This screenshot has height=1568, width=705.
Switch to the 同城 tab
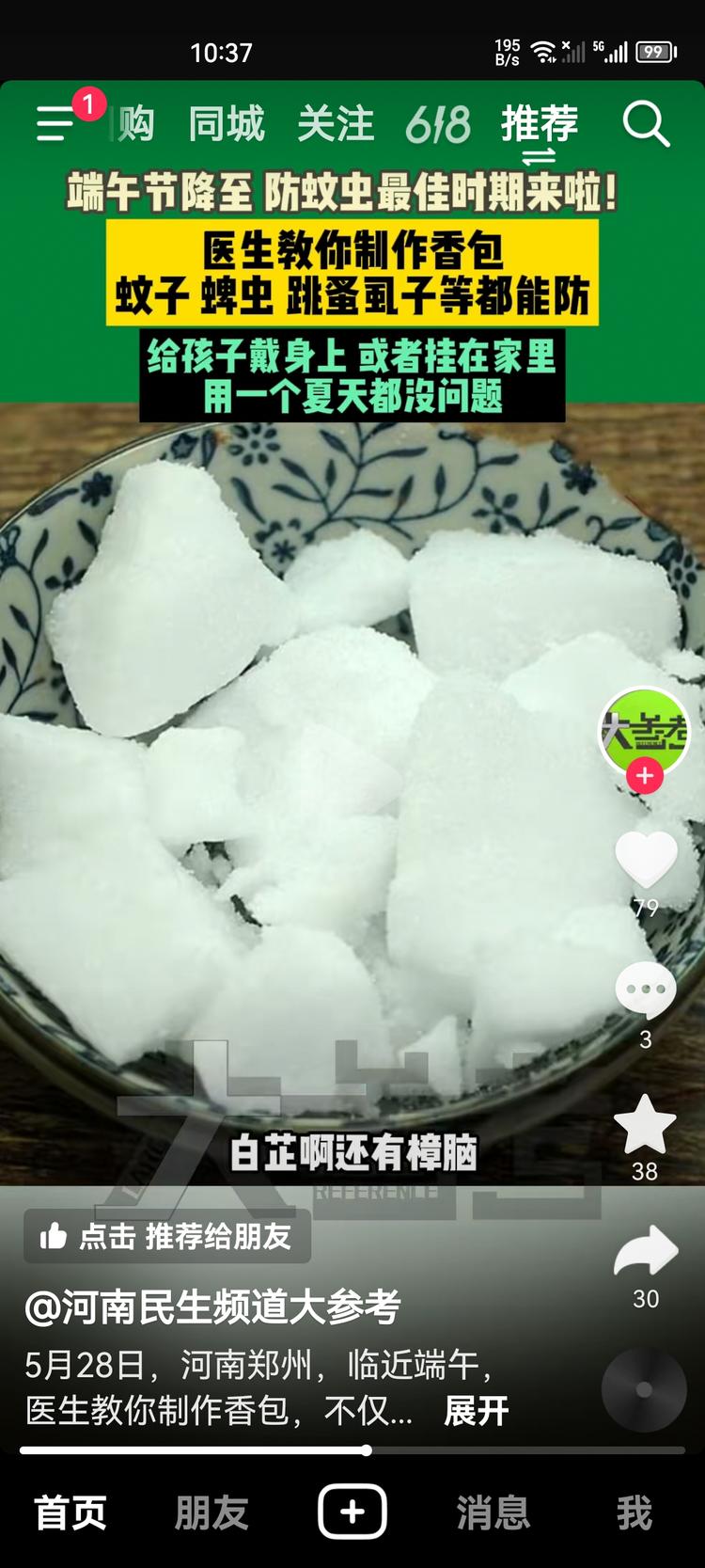[225, 125]
